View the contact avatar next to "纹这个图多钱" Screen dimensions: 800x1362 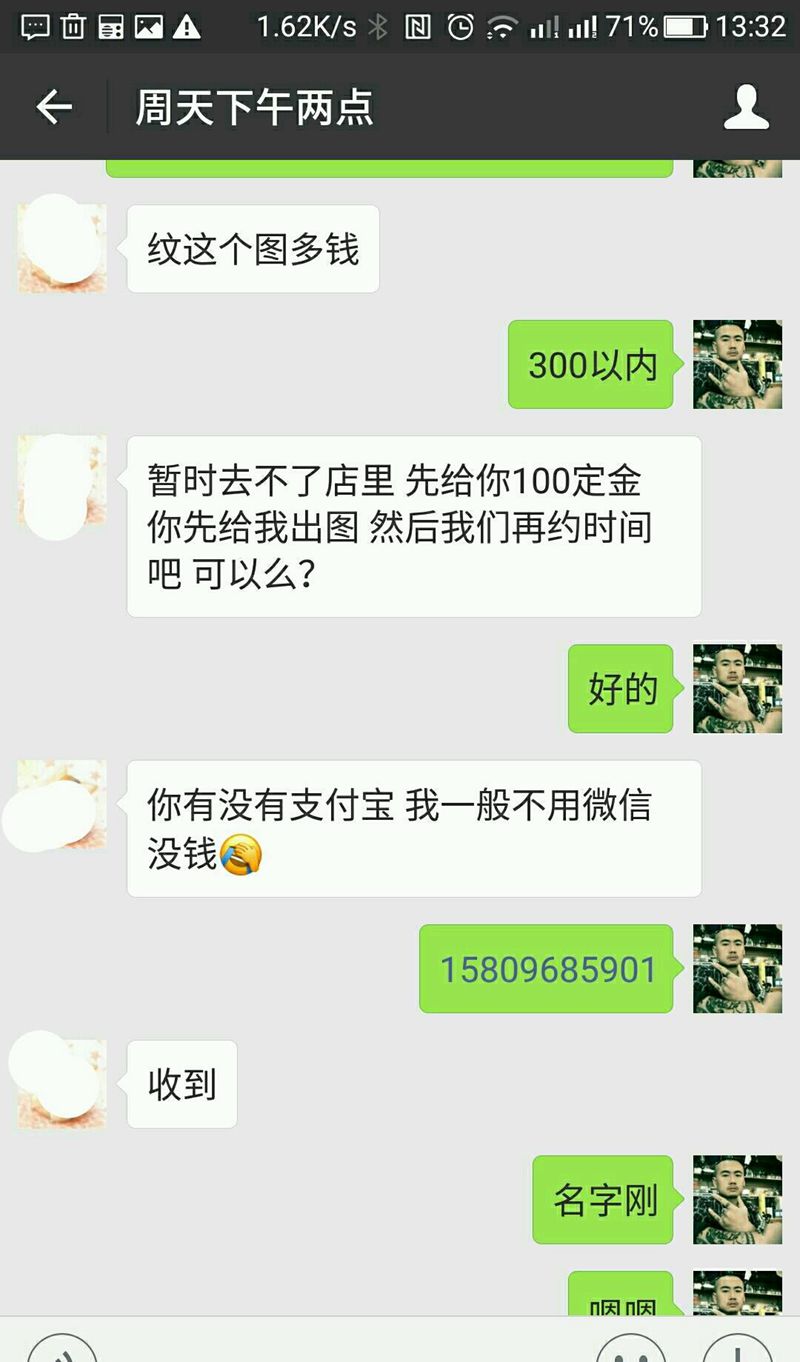(x=62, y=248)
